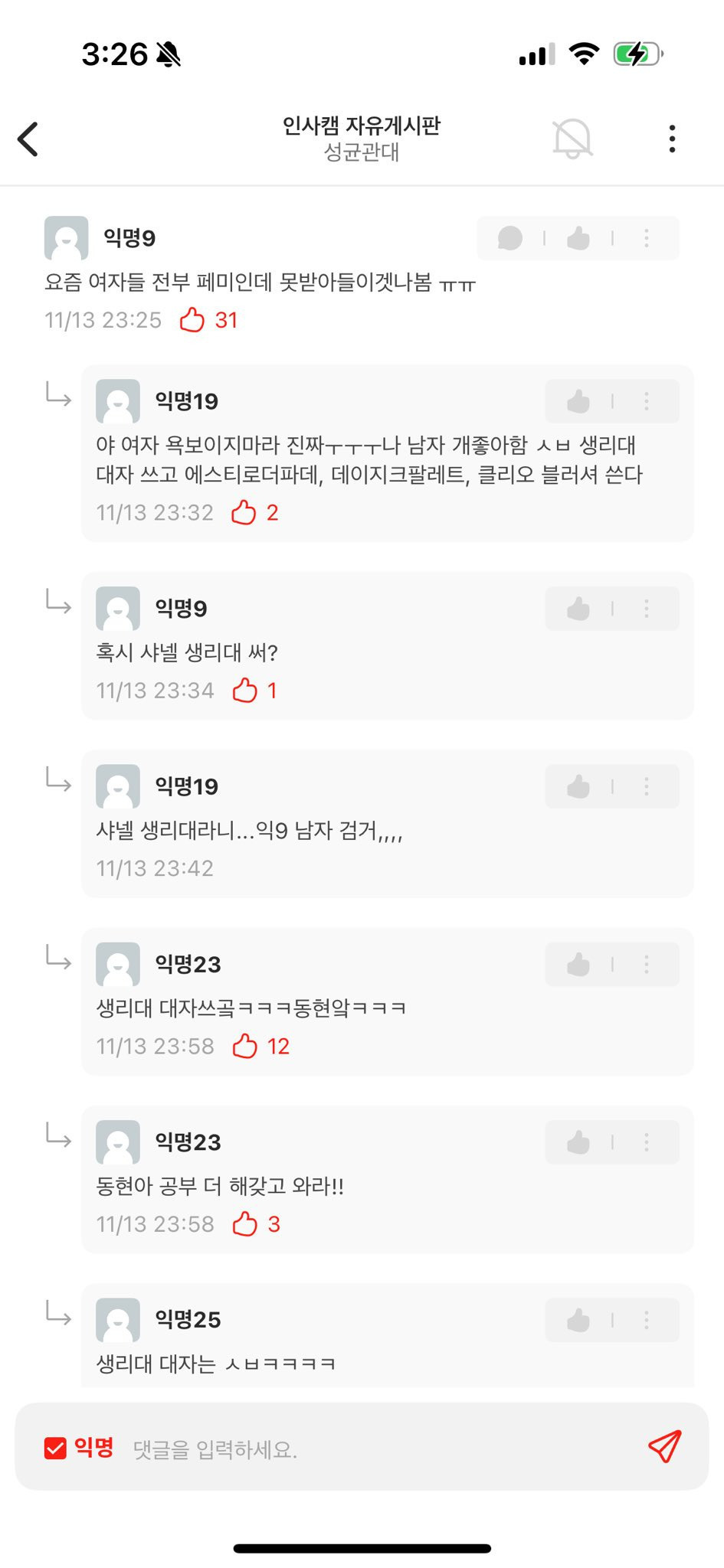Like 익명19's reply posted at 23:42

pyautogui.click(x=578, y=786)
